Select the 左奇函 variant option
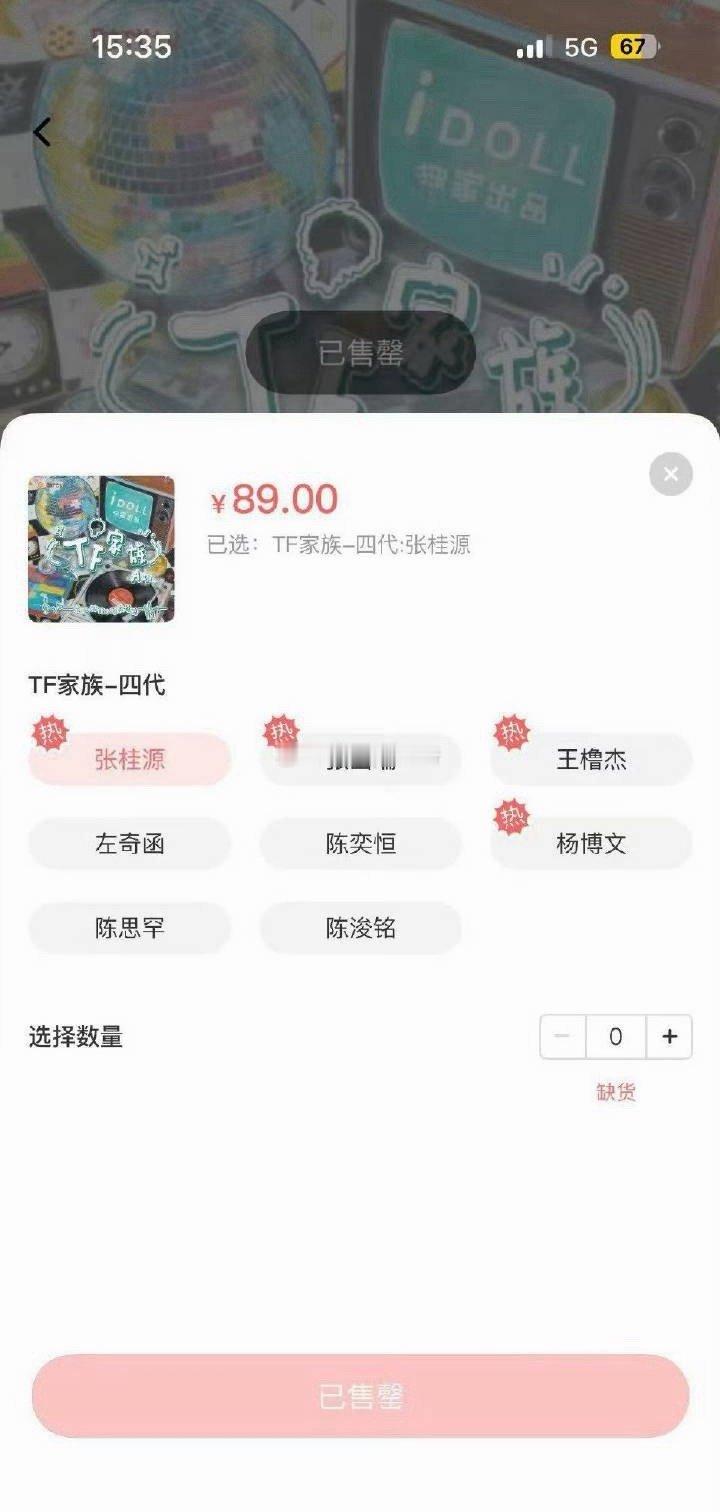Viewport: 720px width, 1512px height. point(129,844)
